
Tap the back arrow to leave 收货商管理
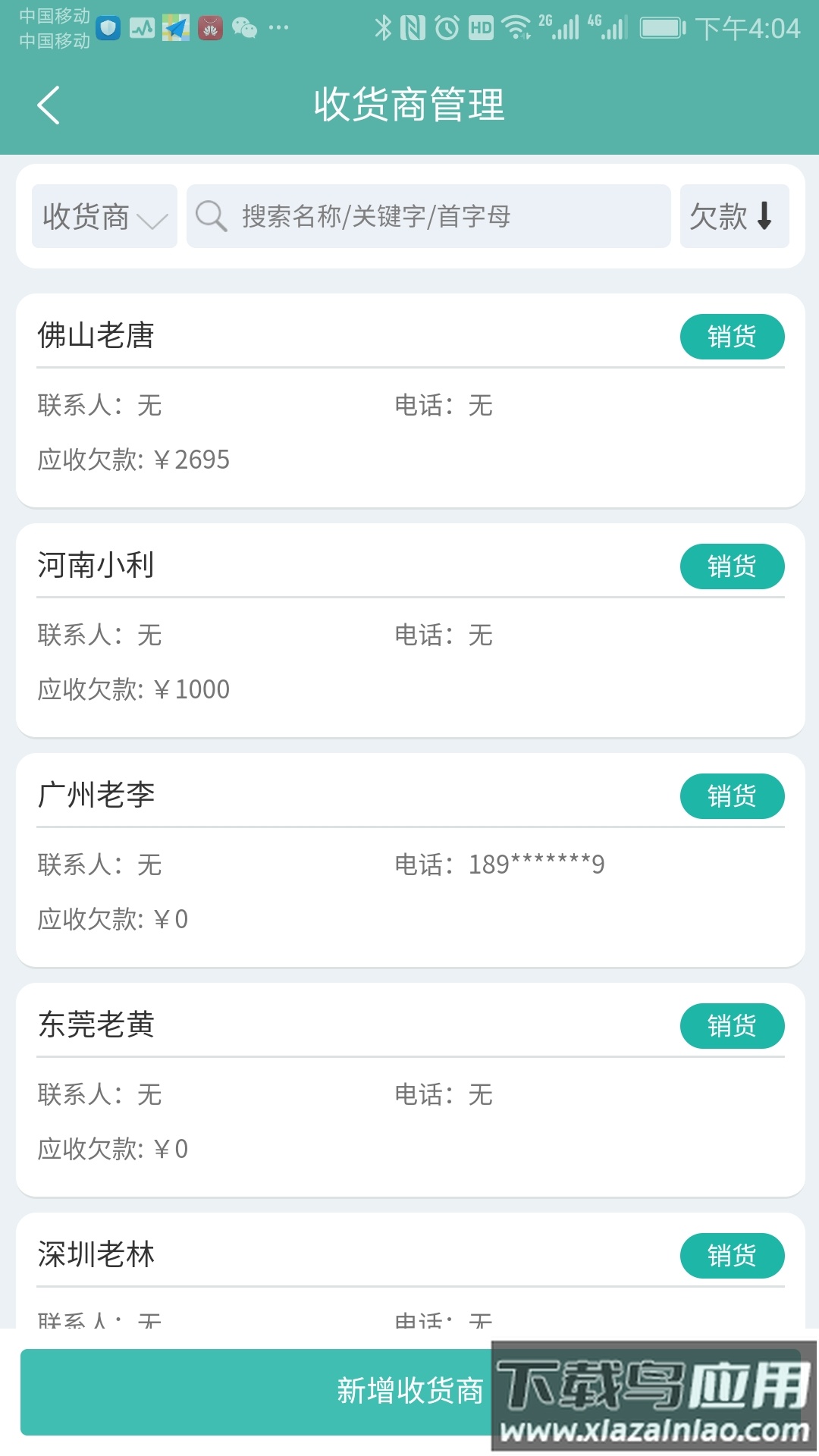point(49,105)
